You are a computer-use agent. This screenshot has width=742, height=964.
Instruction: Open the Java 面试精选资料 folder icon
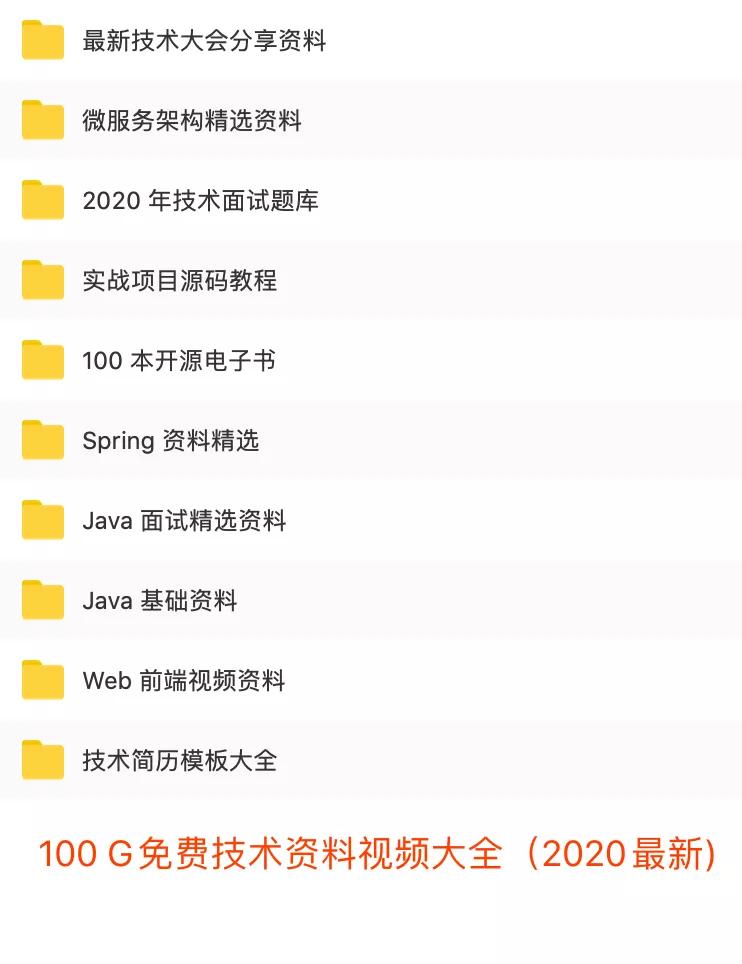coord(41,521)
